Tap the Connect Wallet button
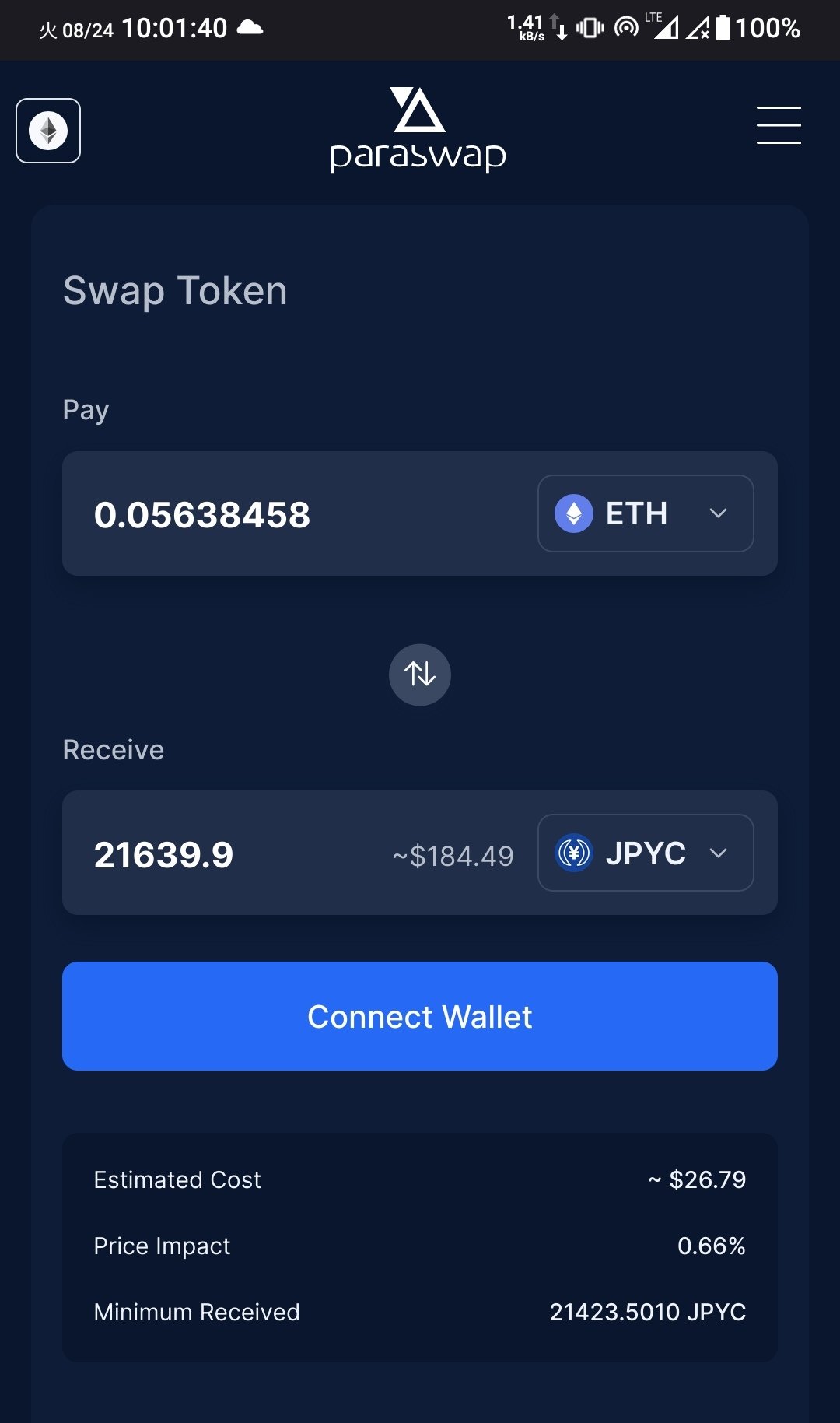The width and height of the screenshot is (840, 1423). pos(420,1016)
